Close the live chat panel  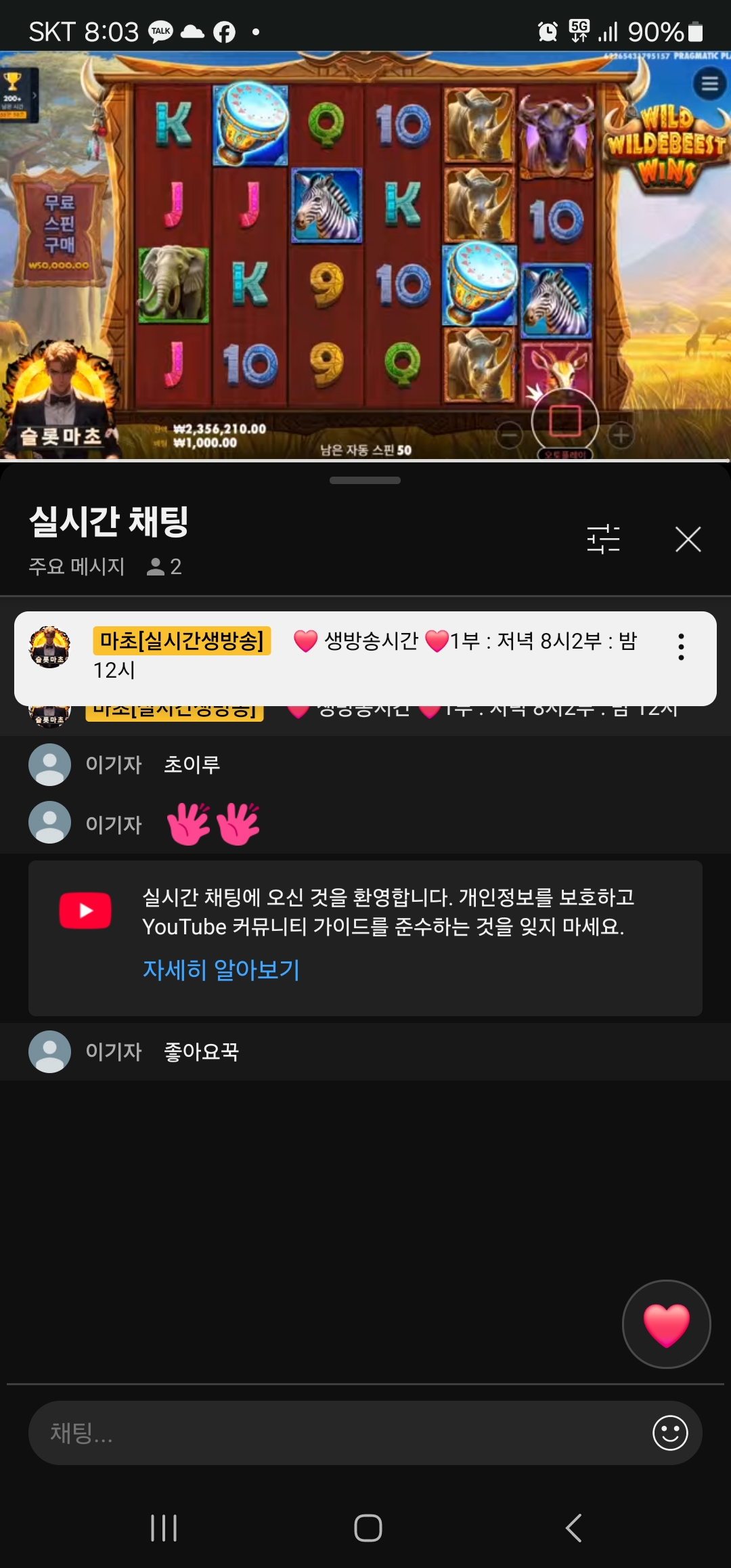[688, 539]
